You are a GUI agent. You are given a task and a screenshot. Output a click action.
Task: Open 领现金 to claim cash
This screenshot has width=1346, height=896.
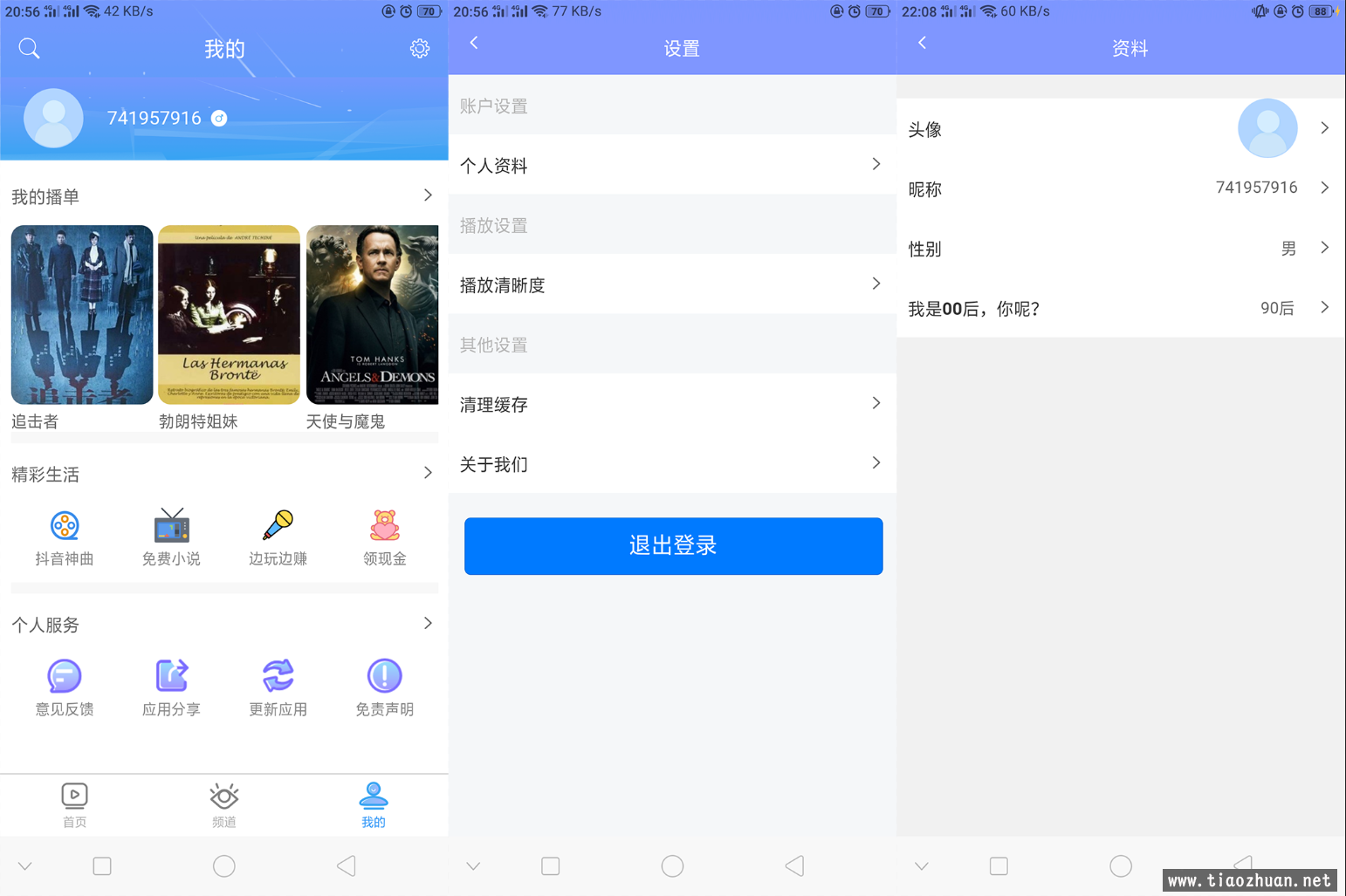[x=384, y=537]
